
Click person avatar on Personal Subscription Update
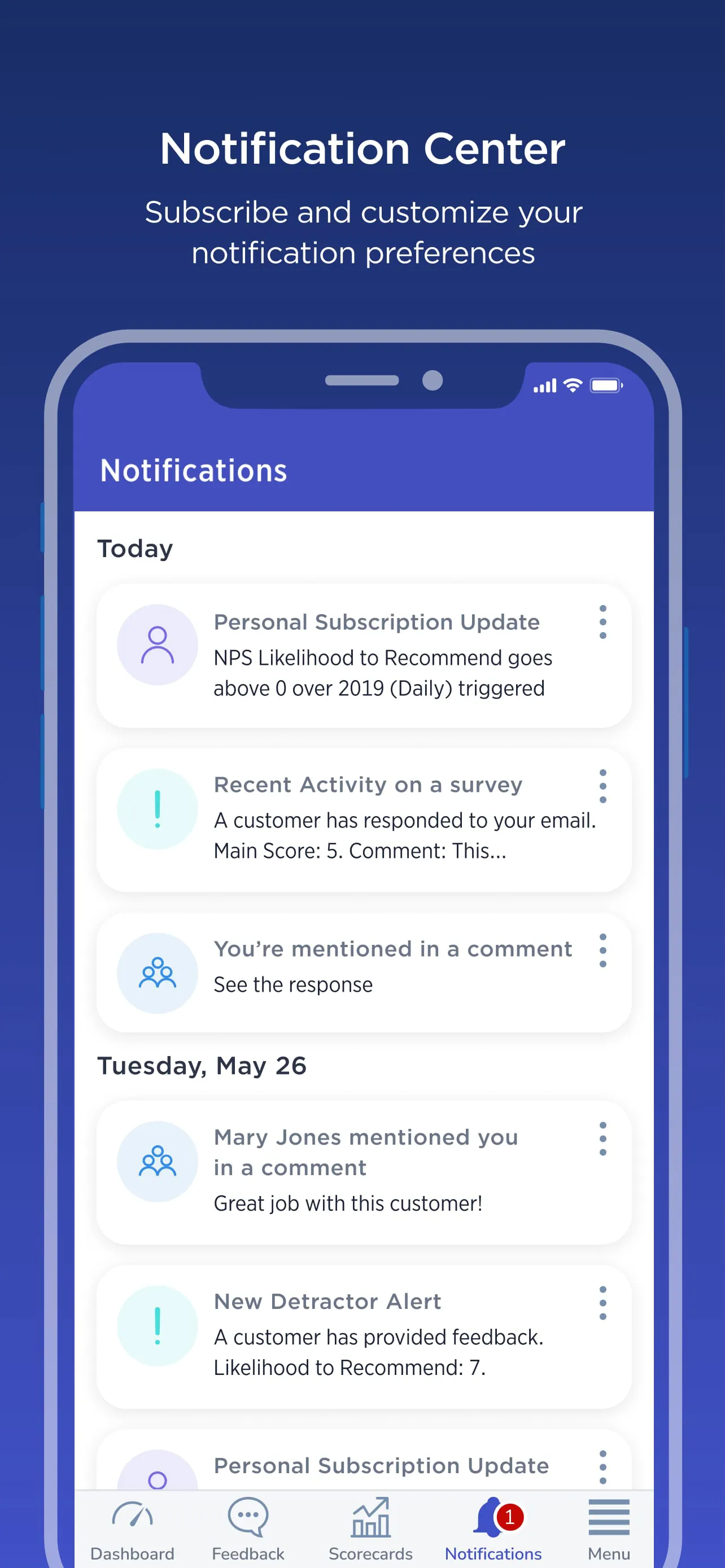click(158, 644)
